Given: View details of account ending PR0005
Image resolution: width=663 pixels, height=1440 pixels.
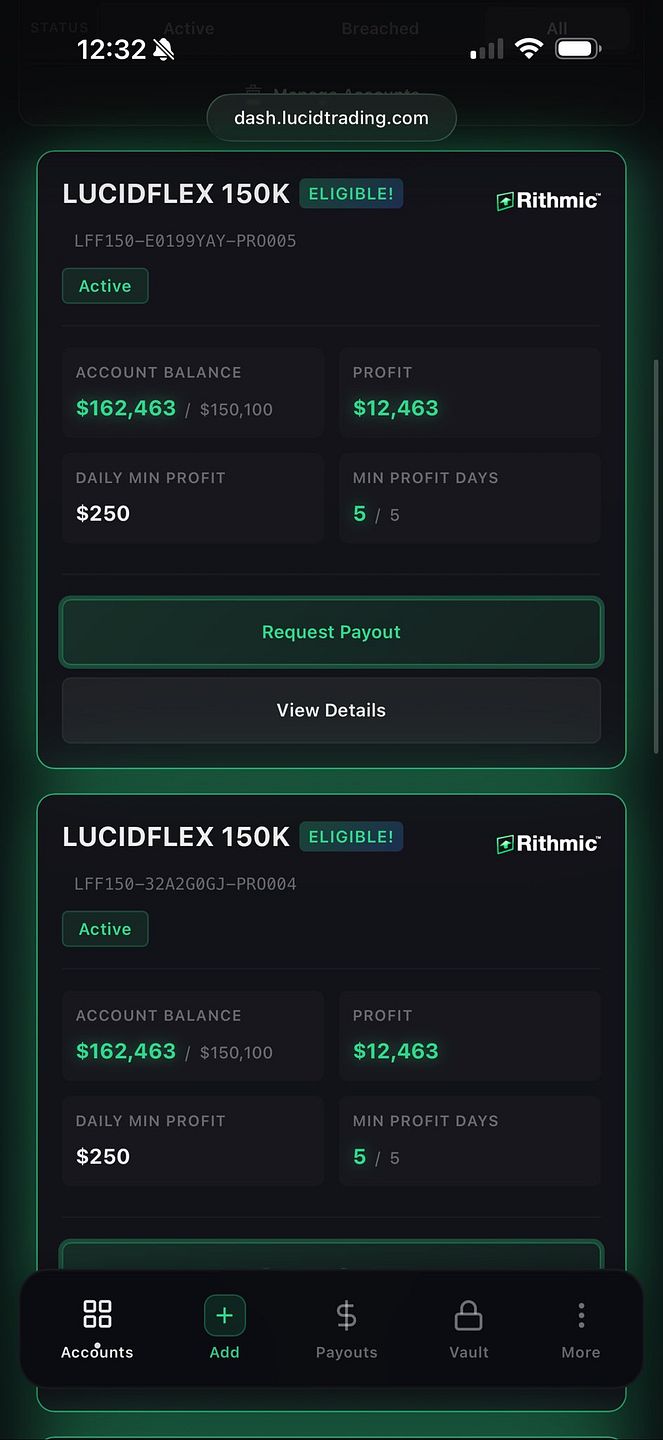Looking at the screenshot, I should pyautogui.click(x=331, y=710).
